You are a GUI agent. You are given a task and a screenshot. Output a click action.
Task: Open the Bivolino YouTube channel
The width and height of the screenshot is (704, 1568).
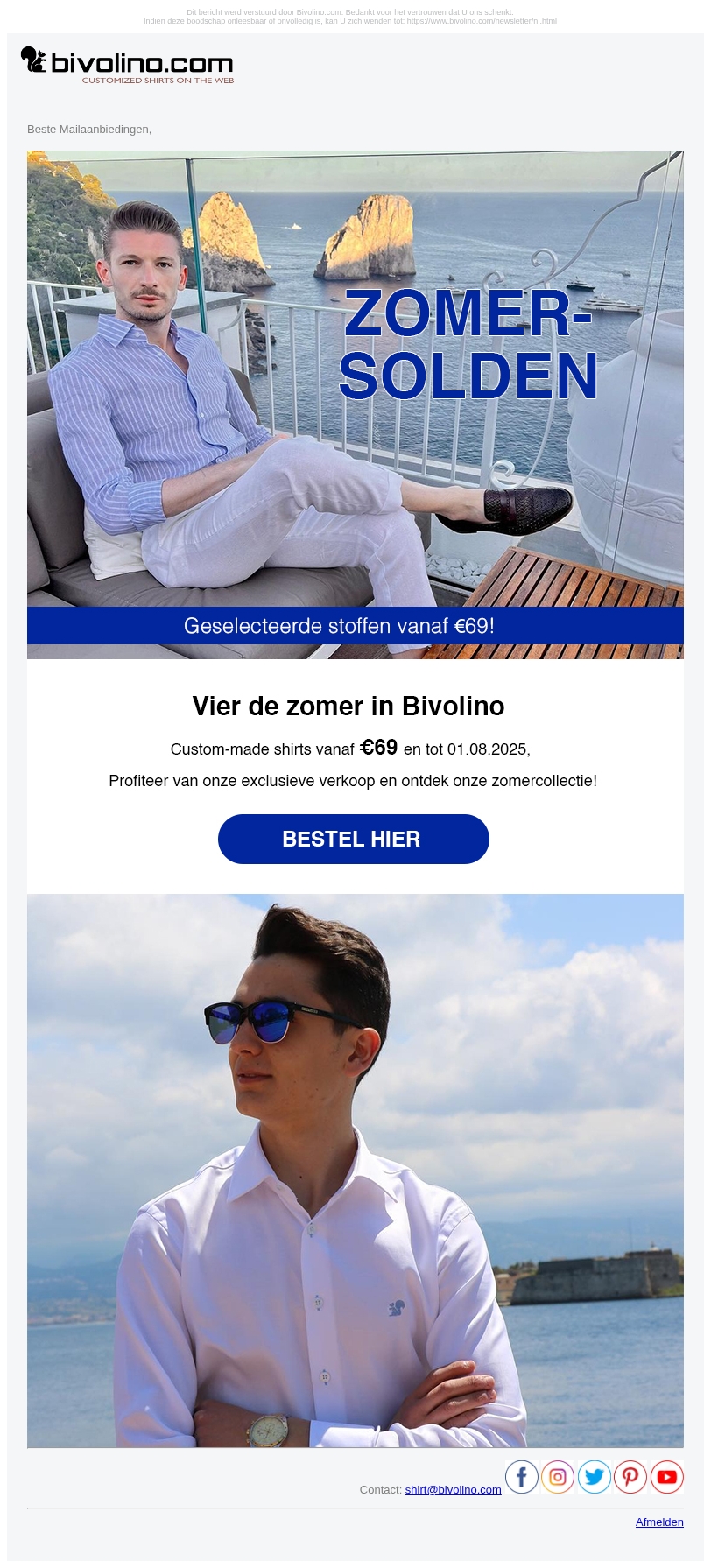tap(666, 1477)
